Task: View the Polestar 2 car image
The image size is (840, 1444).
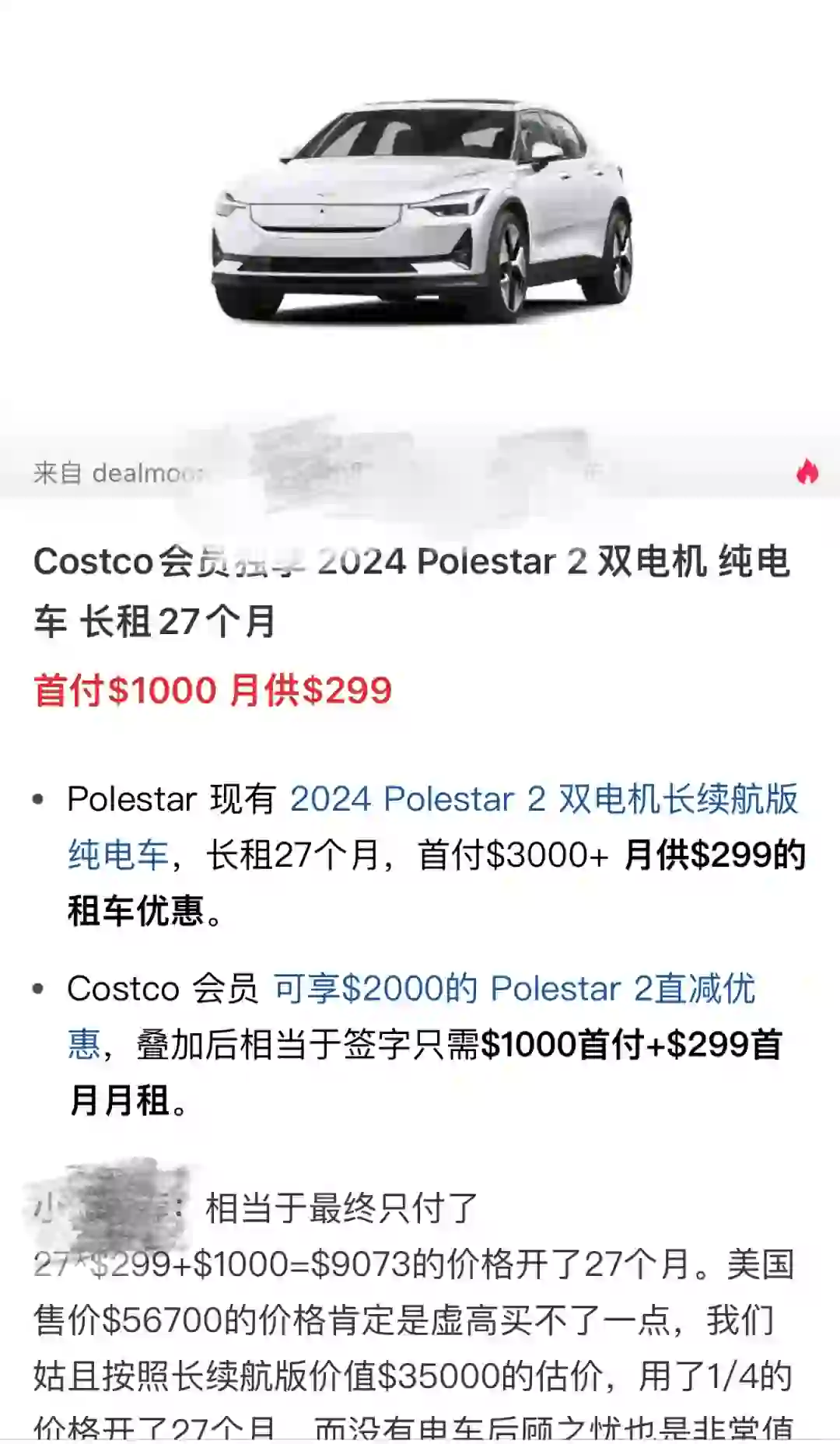Action: (421, 212)
